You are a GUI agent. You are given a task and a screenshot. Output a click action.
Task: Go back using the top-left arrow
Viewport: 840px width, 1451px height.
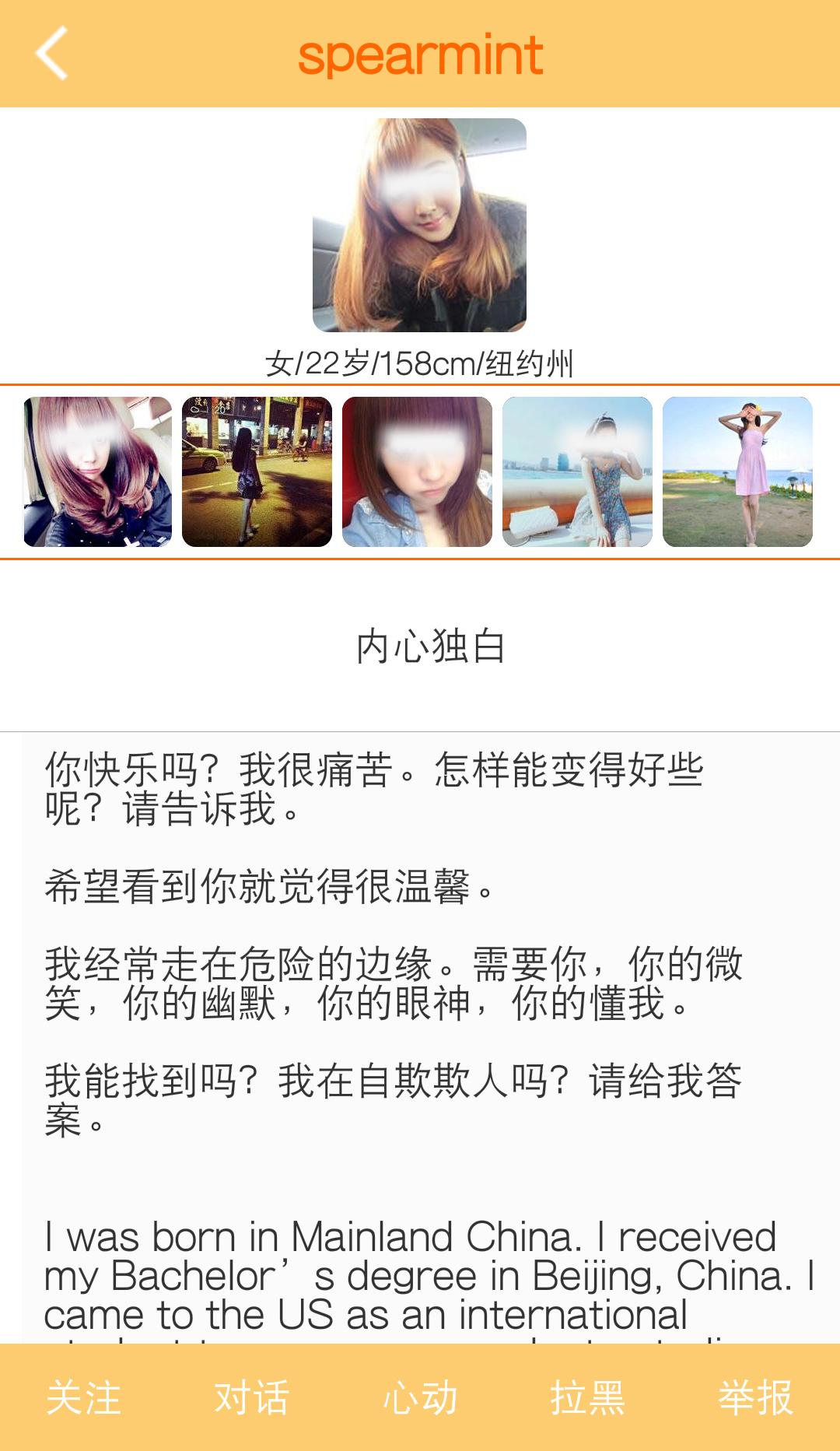pyautogui.click(x=52, y=53)
